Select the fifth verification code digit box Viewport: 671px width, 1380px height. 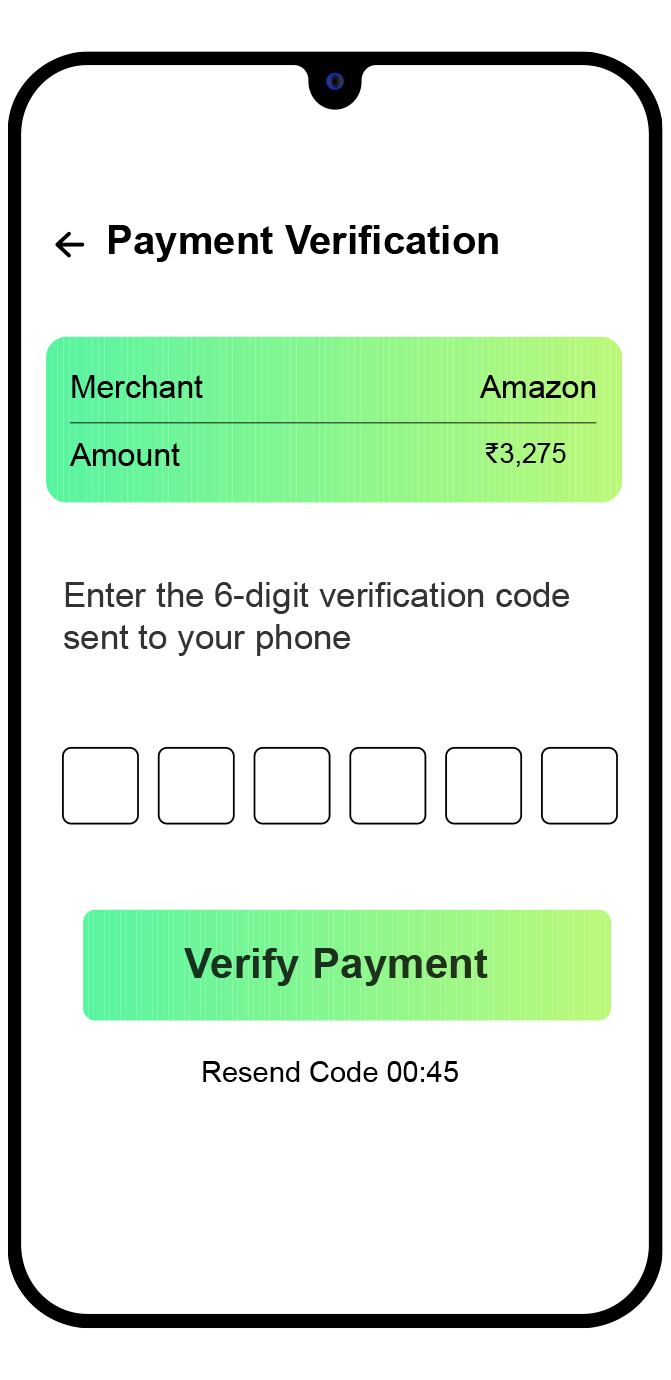click(483, 786)
